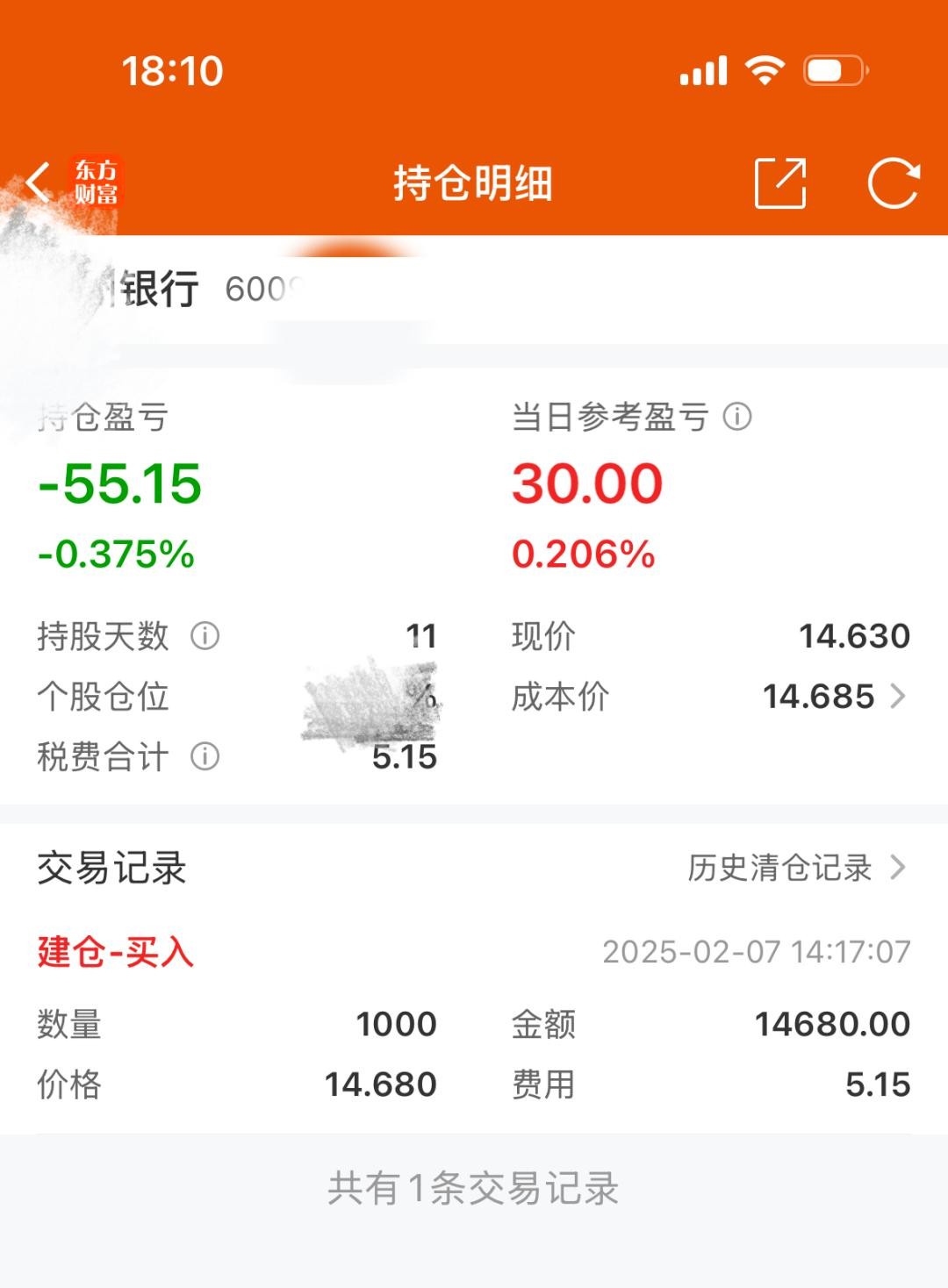Share the position details screen

click(779, 183)
